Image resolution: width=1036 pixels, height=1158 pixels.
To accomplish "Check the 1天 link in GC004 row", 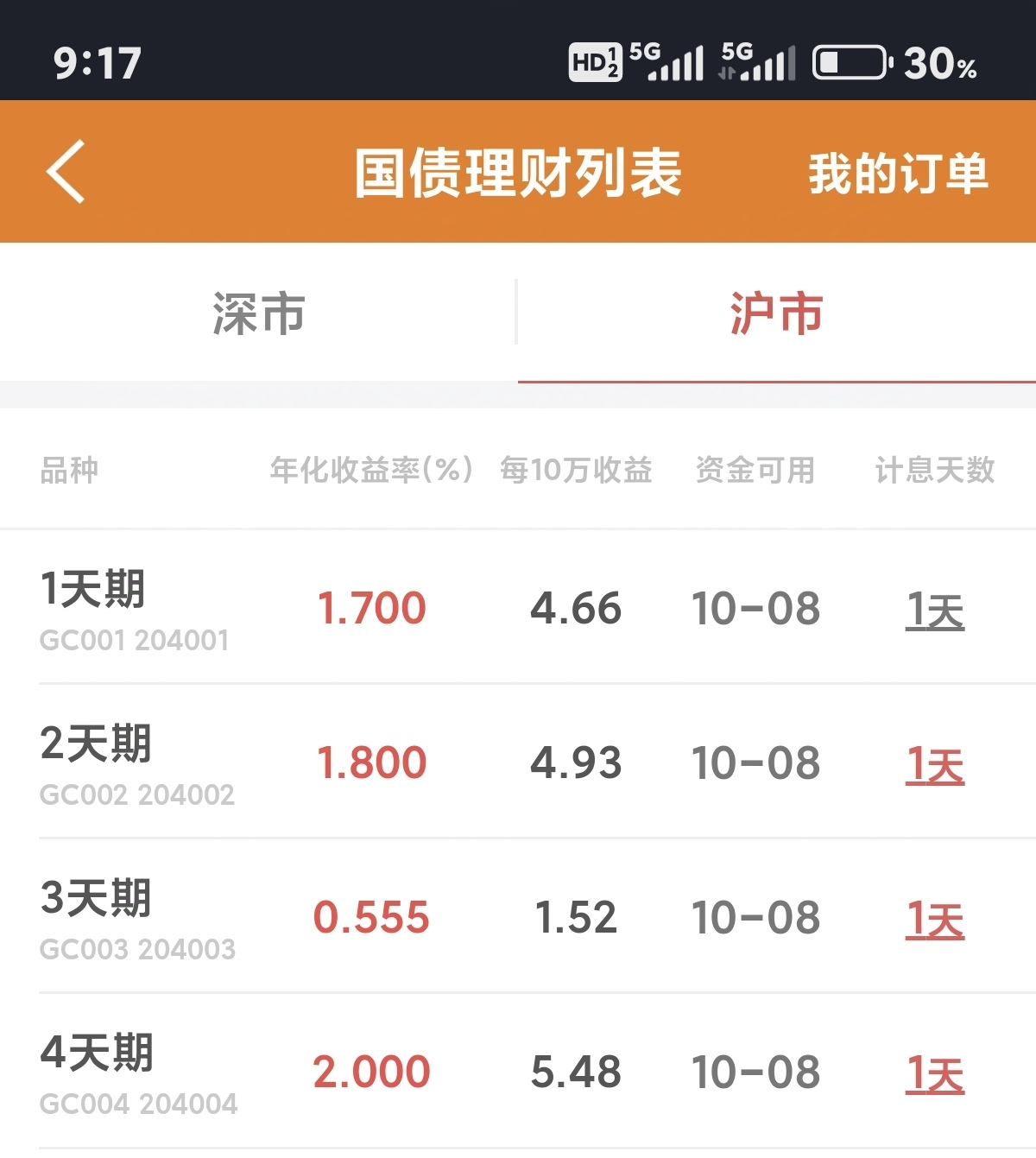I will coord(935,1074).
